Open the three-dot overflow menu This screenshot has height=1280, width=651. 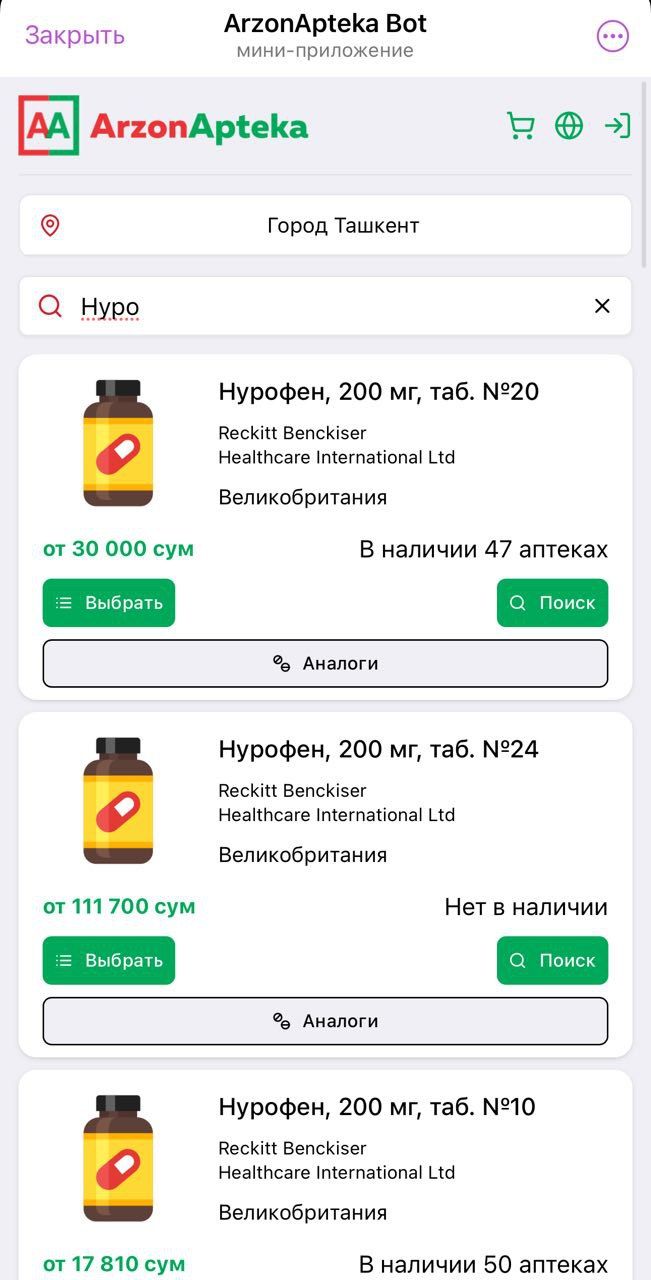(612, 36)
